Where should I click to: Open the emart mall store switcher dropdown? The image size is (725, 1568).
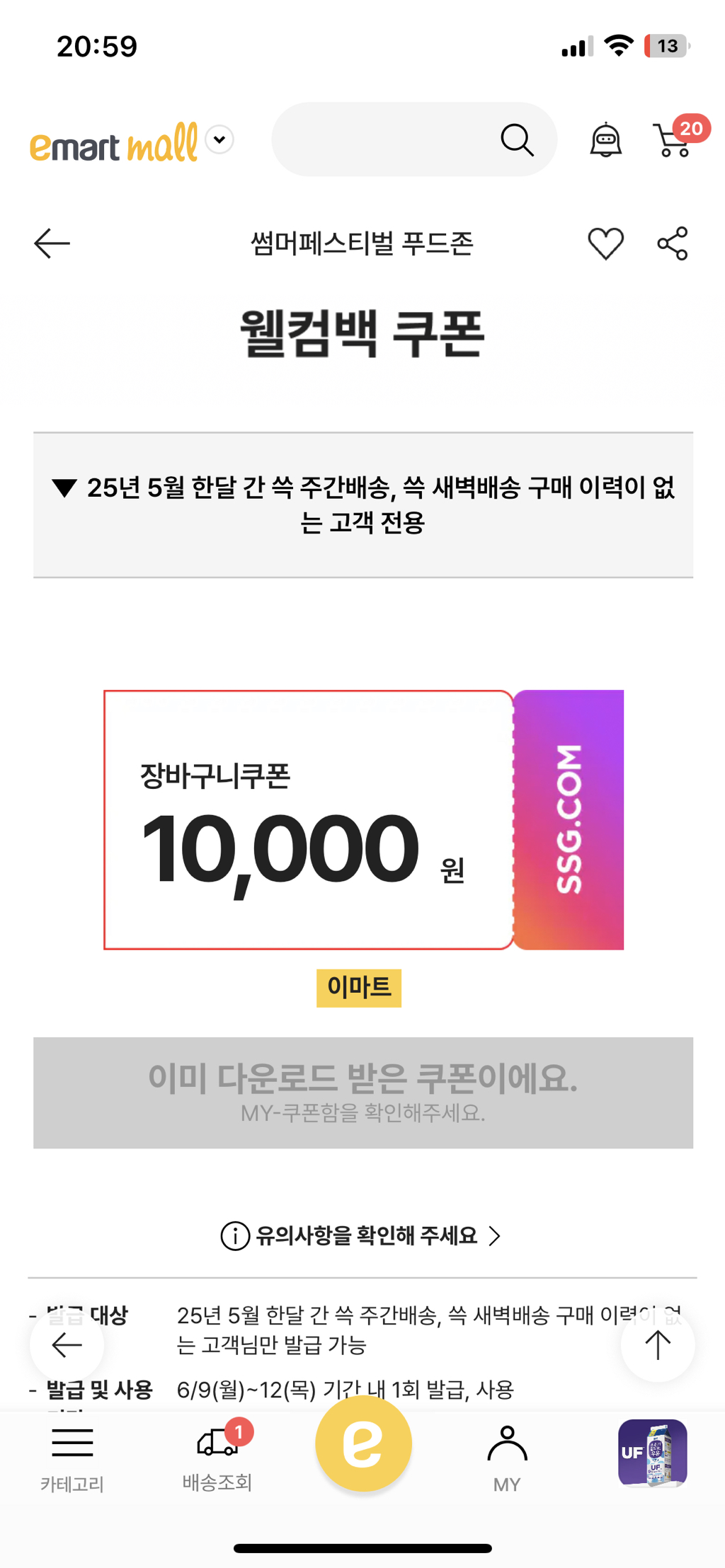(219, 139)
